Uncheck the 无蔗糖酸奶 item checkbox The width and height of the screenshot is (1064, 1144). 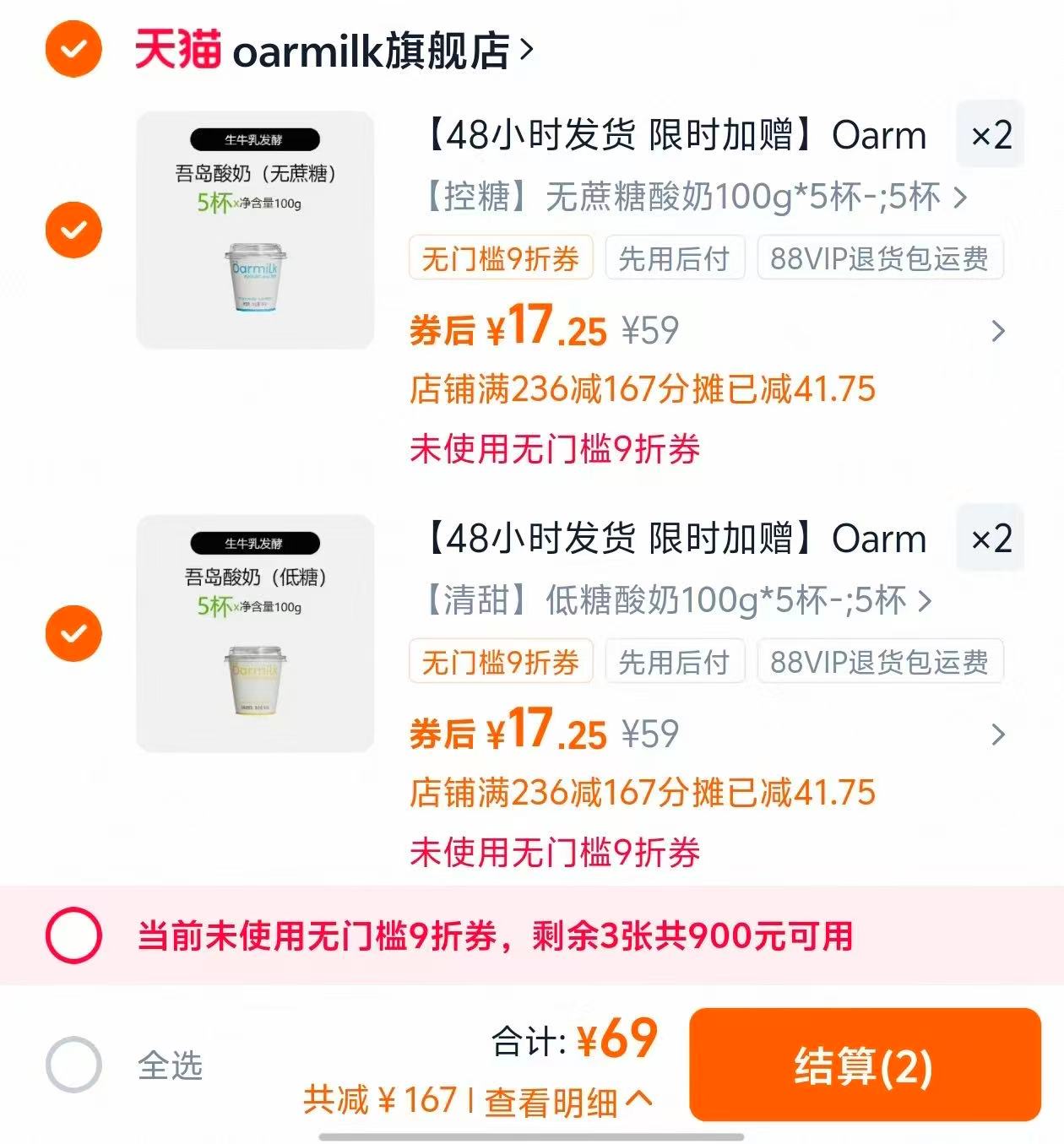(x=74, y=229)
